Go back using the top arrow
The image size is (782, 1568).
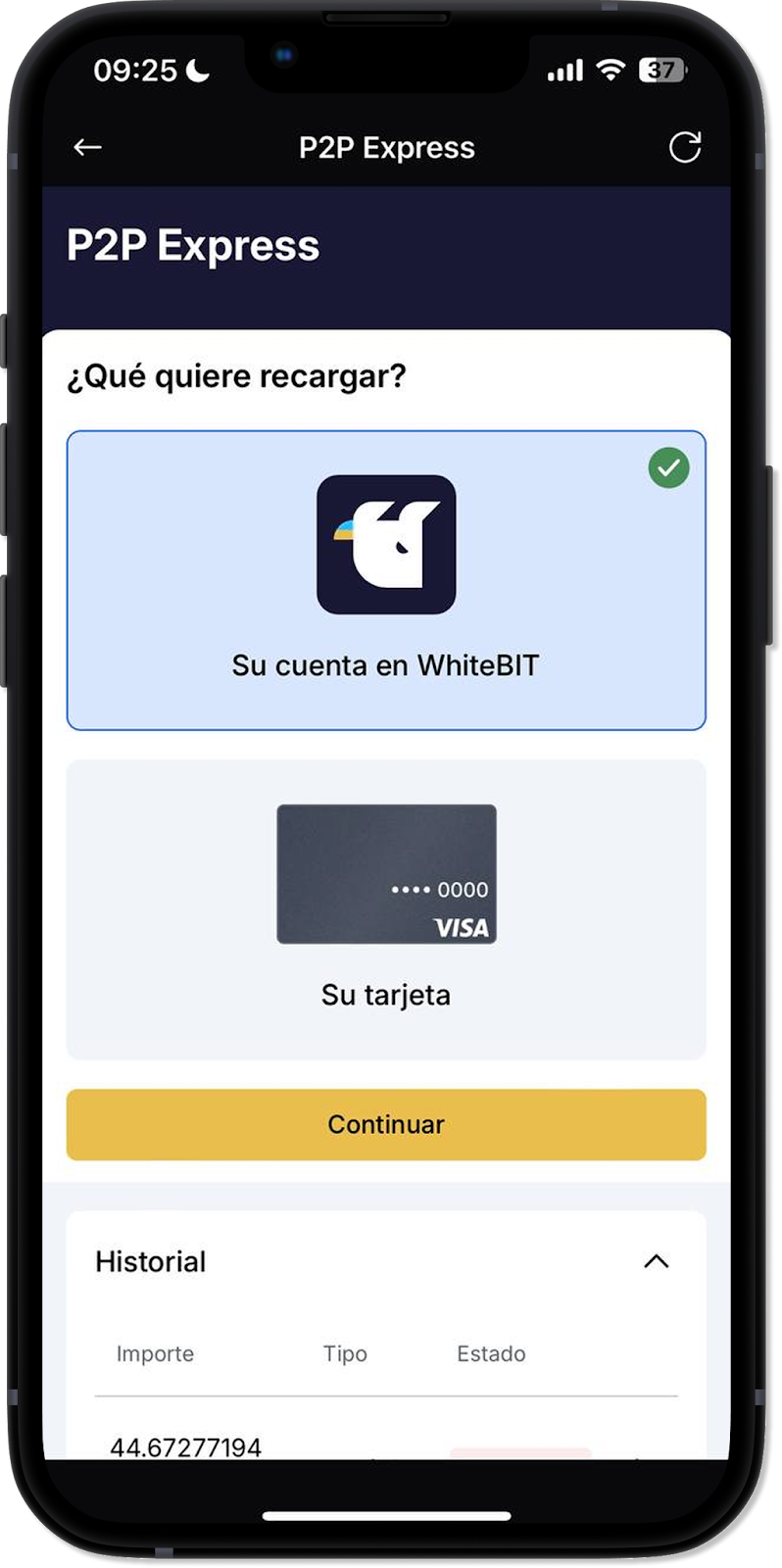[87, 147]
